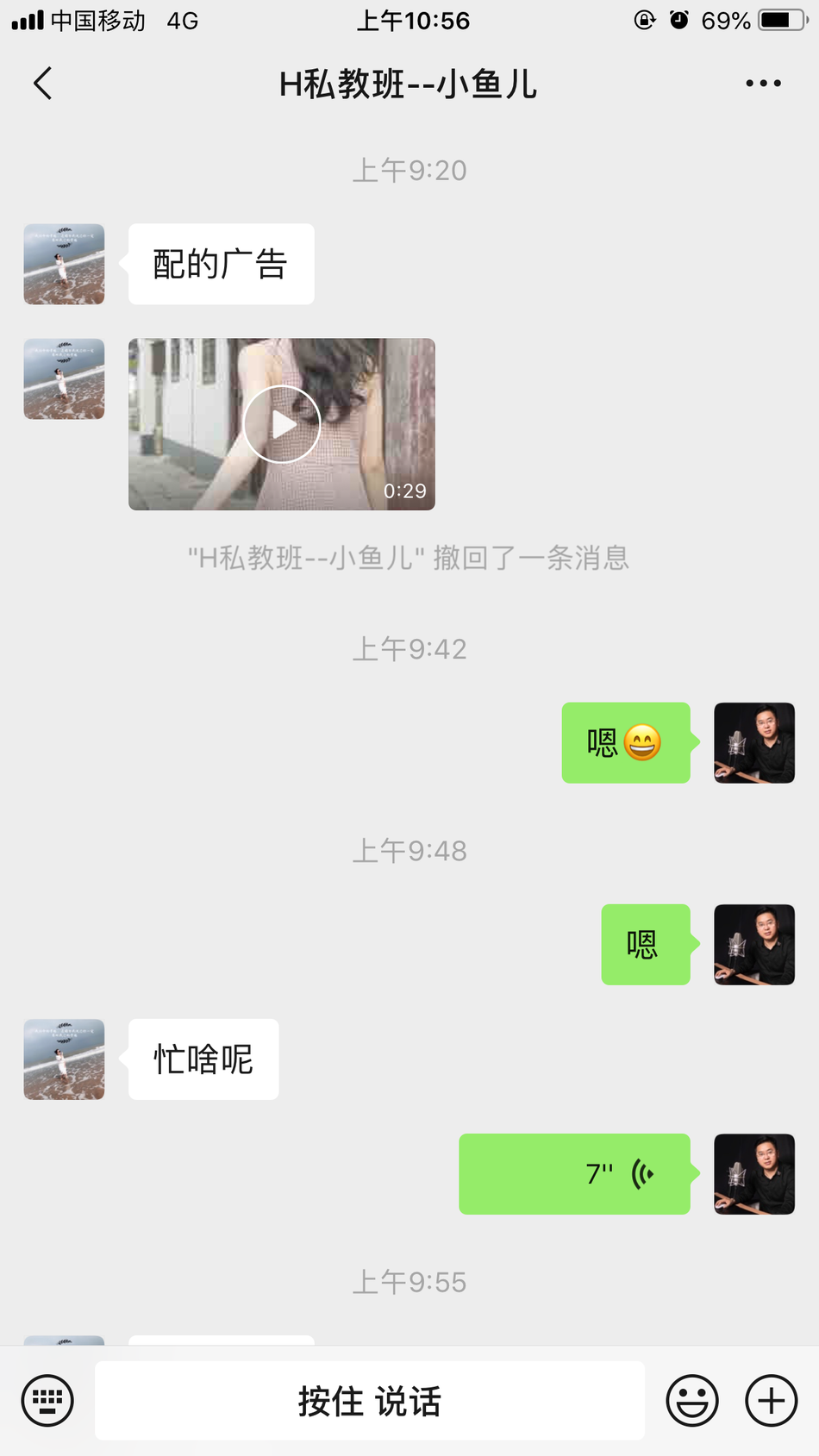Switch to keyboard text input
819x1456 pixels.
click(x=47, y=1400)
